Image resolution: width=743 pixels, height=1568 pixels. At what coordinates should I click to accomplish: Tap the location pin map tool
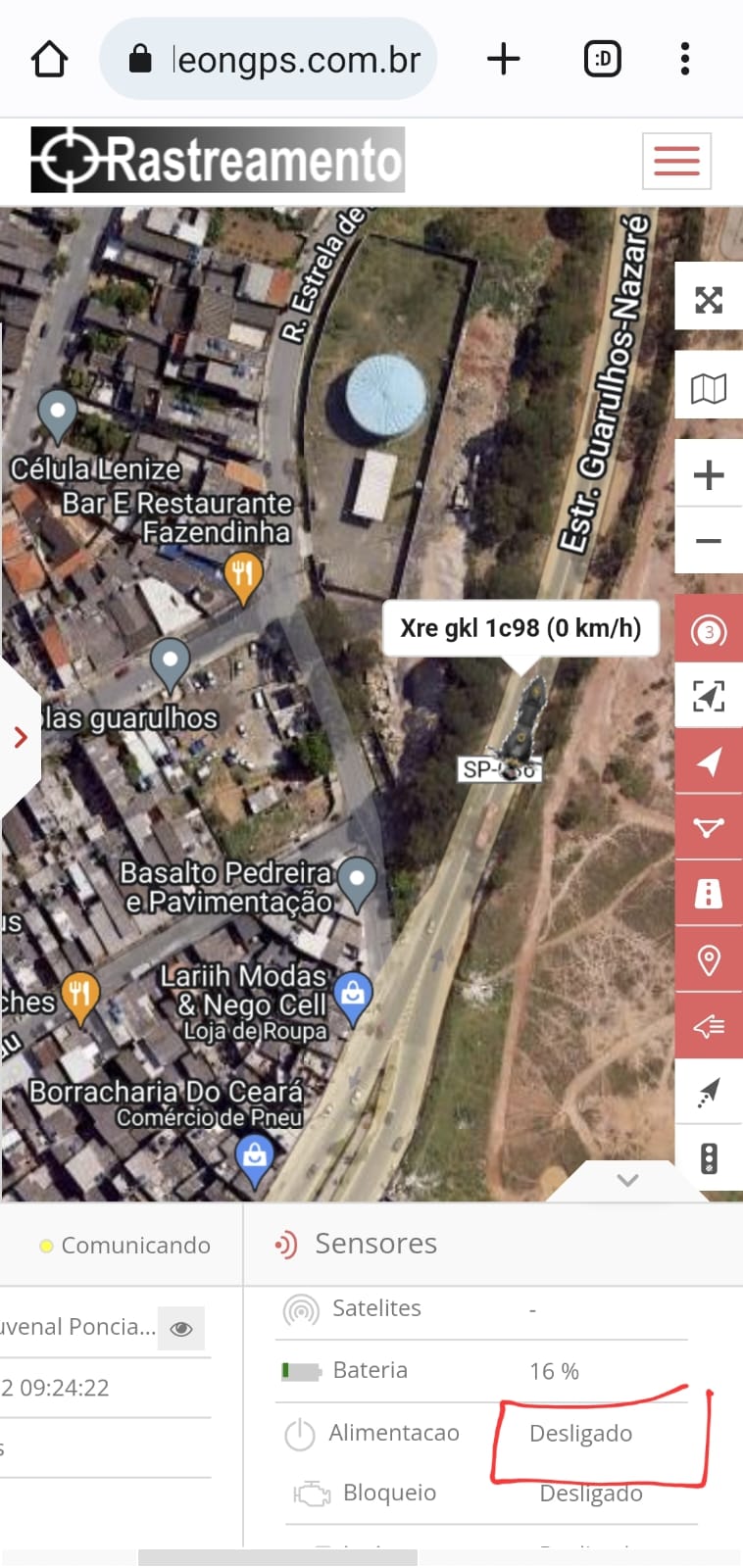pyautogui.click(x=709, y=960)
